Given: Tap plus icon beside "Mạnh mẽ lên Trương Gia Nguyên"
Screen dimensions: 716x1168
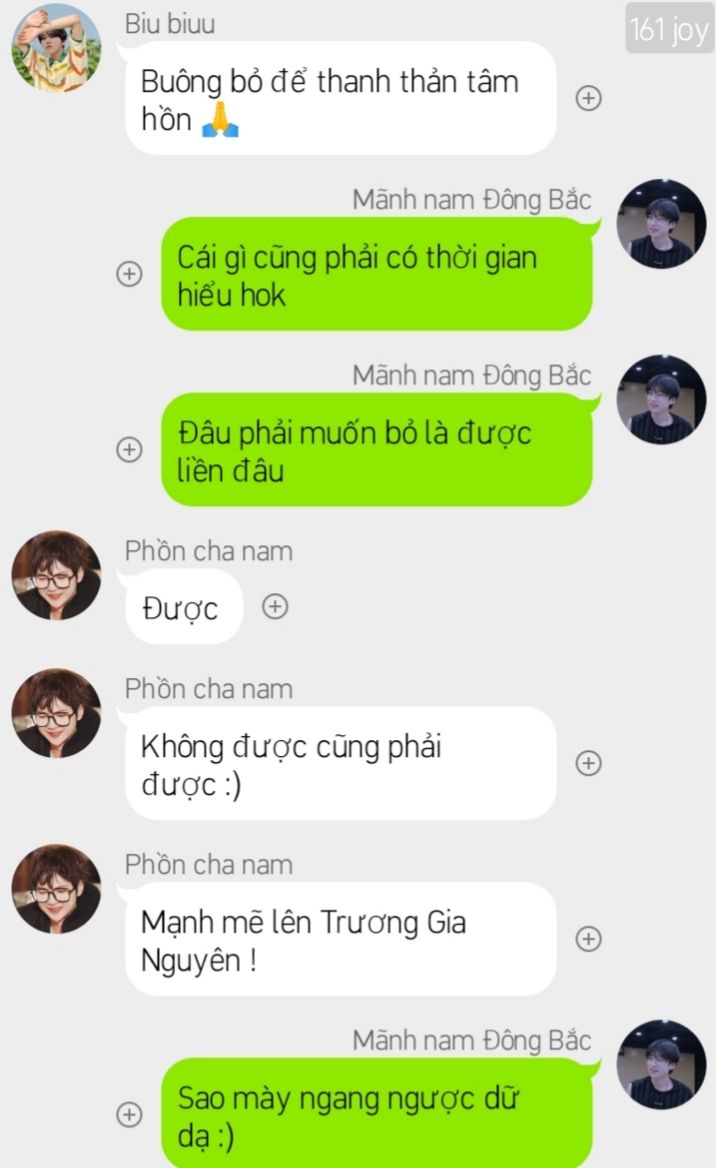Looking at the screenshot, I should pos(589,939).
